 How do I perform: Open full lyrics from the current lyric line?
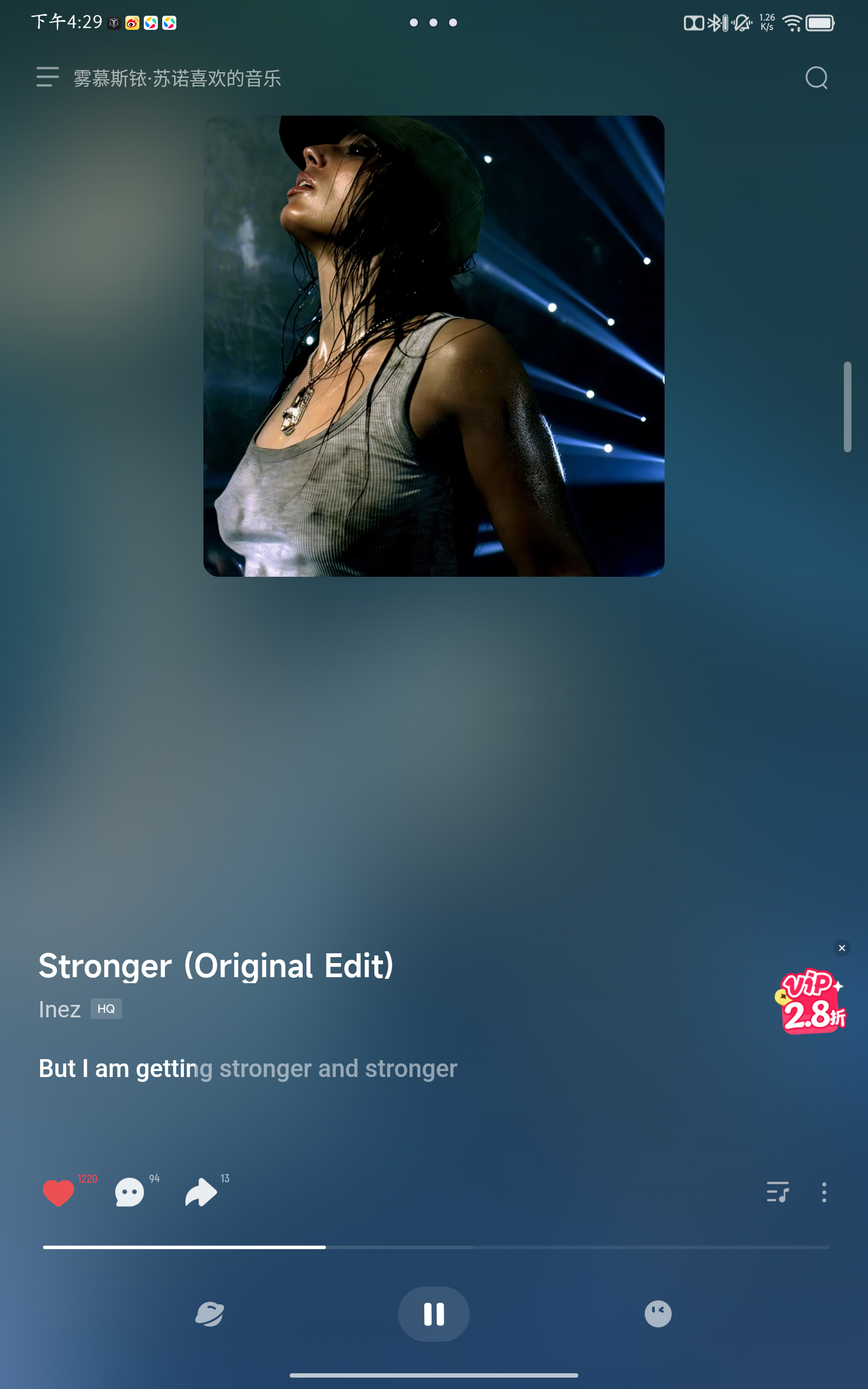tap(247, 1069)
